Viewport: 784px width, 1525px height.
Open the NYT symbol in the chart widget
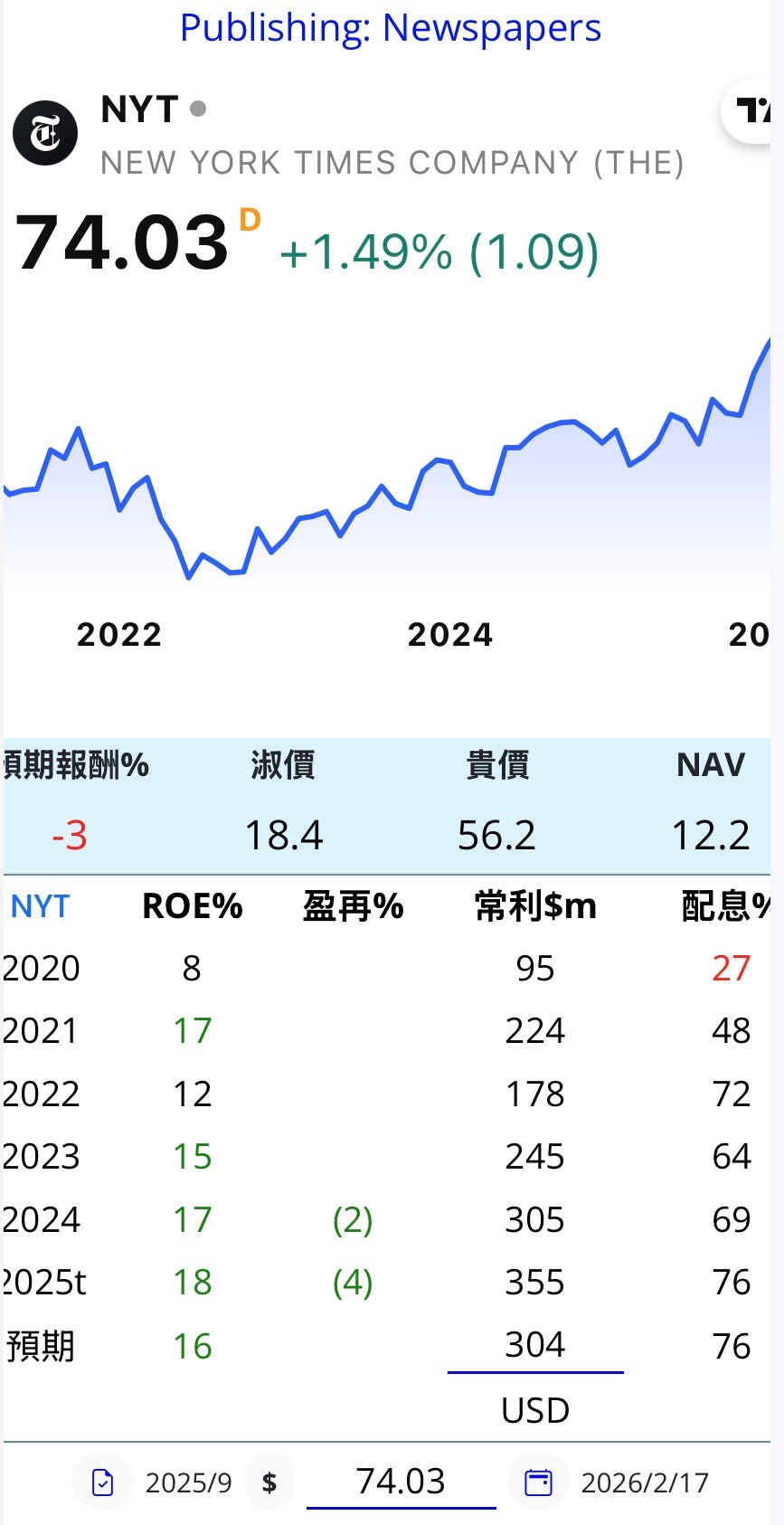(139, 109)
